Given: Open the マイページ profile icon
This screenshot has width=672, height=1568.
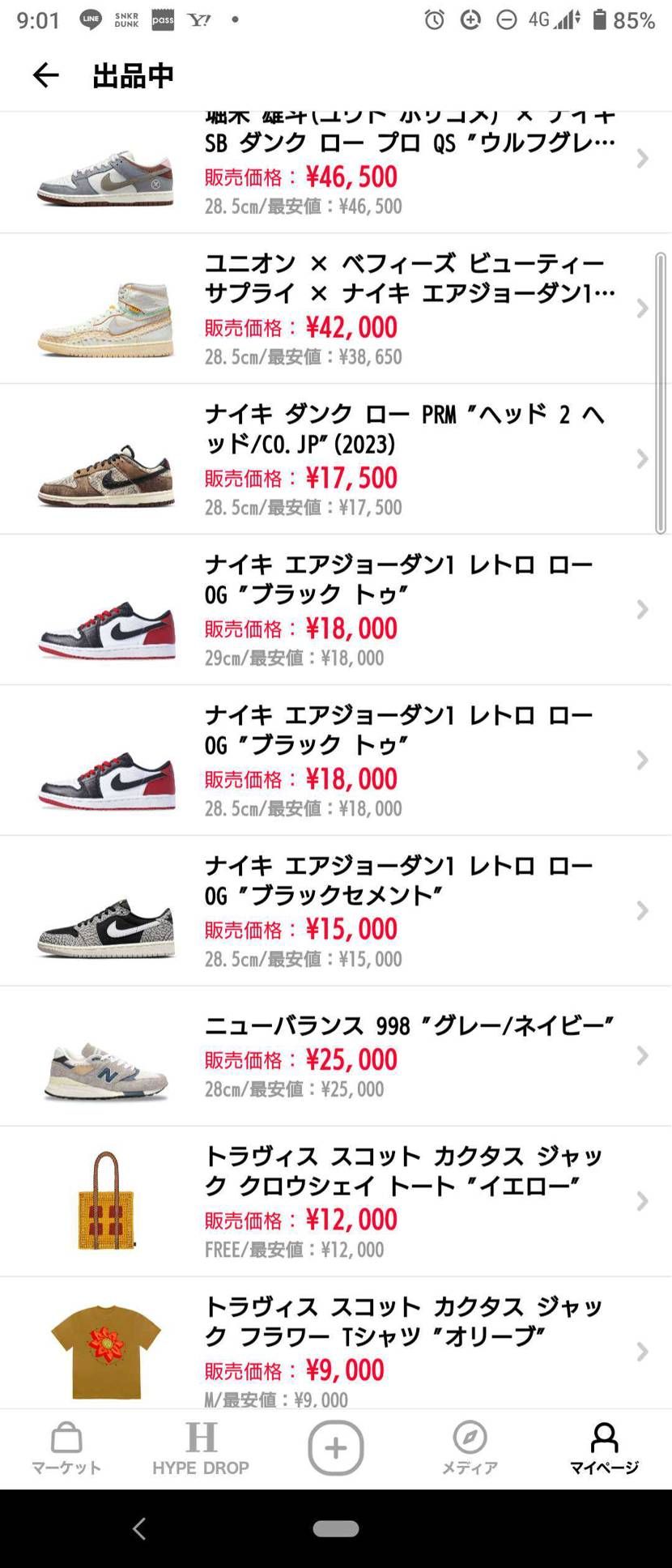Looking at the screenshot, I should coord(602,1440).
